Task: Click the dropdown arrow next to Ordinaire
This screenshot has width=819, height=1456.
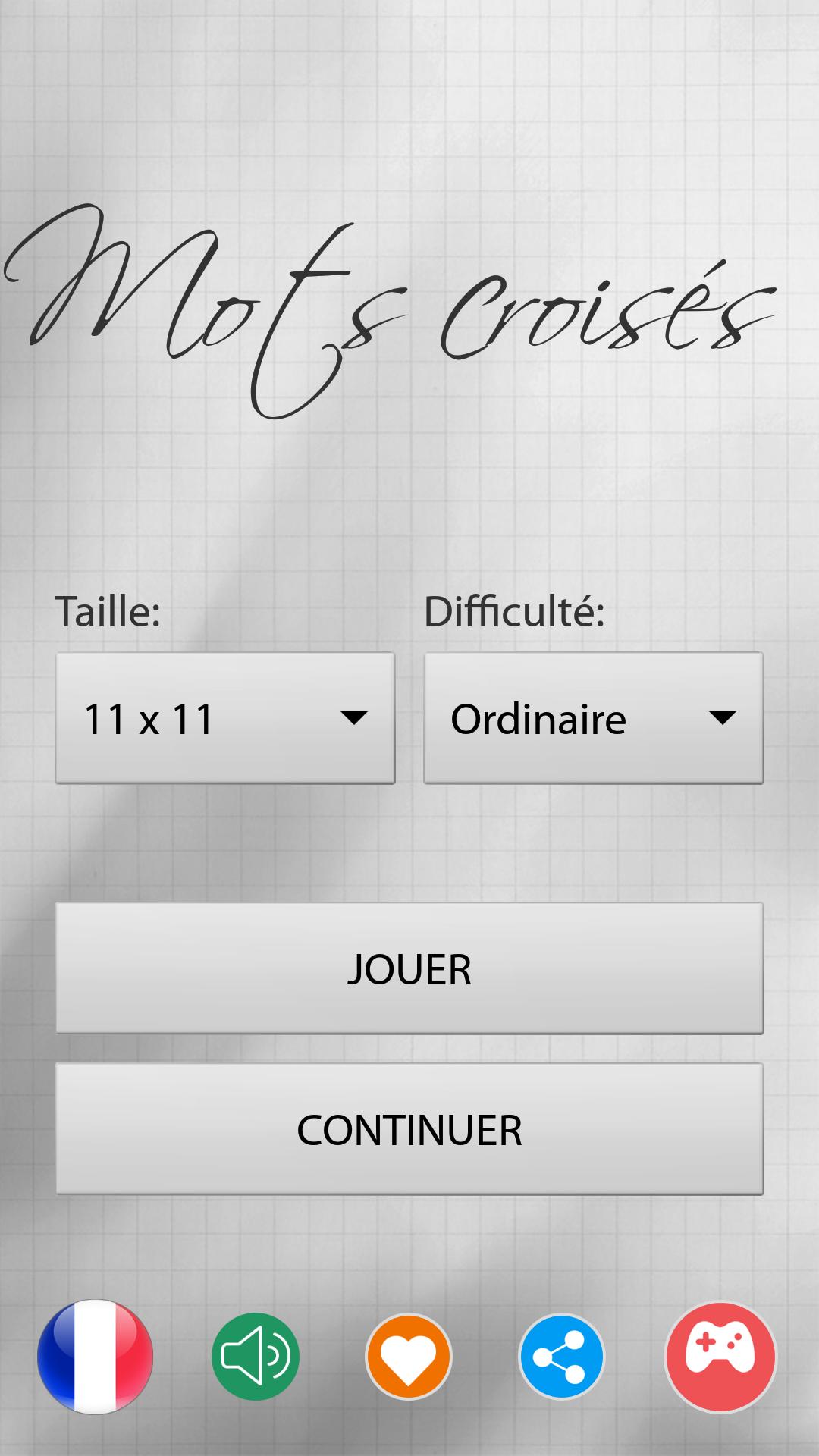Action: (x=723, y=718)
